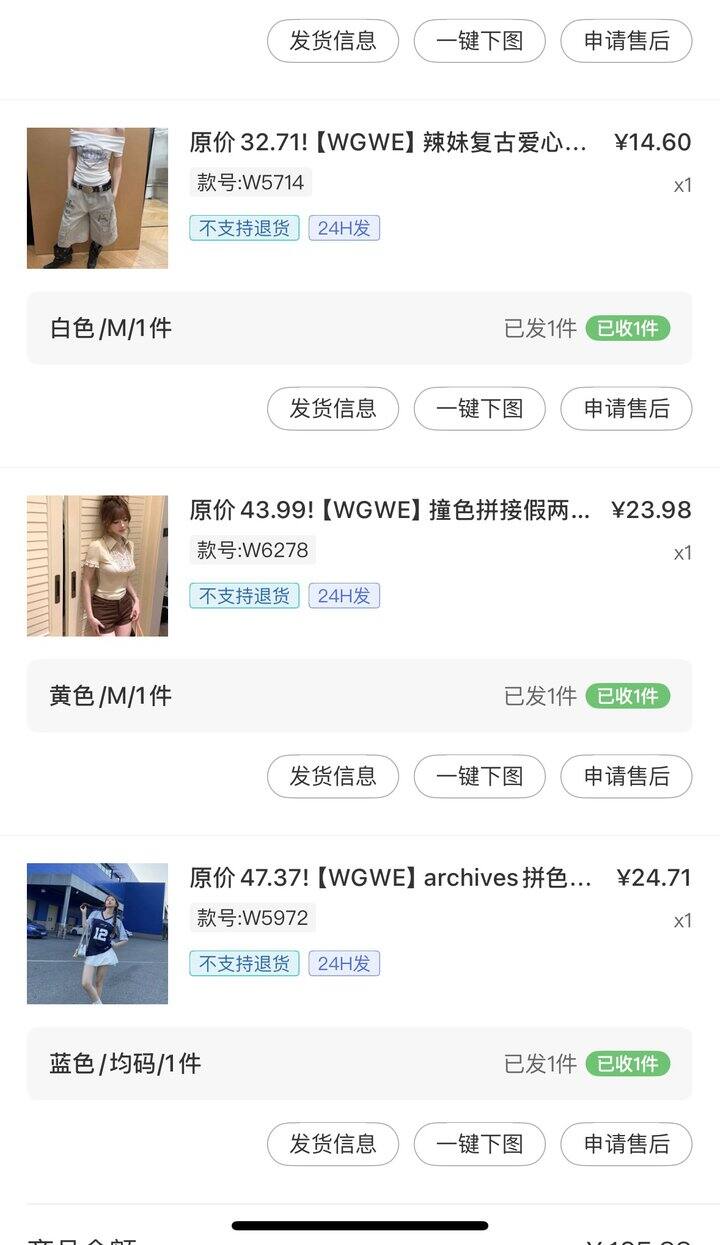
Task: Tap 申请售后 for item W5714
Action: (626, 408)
